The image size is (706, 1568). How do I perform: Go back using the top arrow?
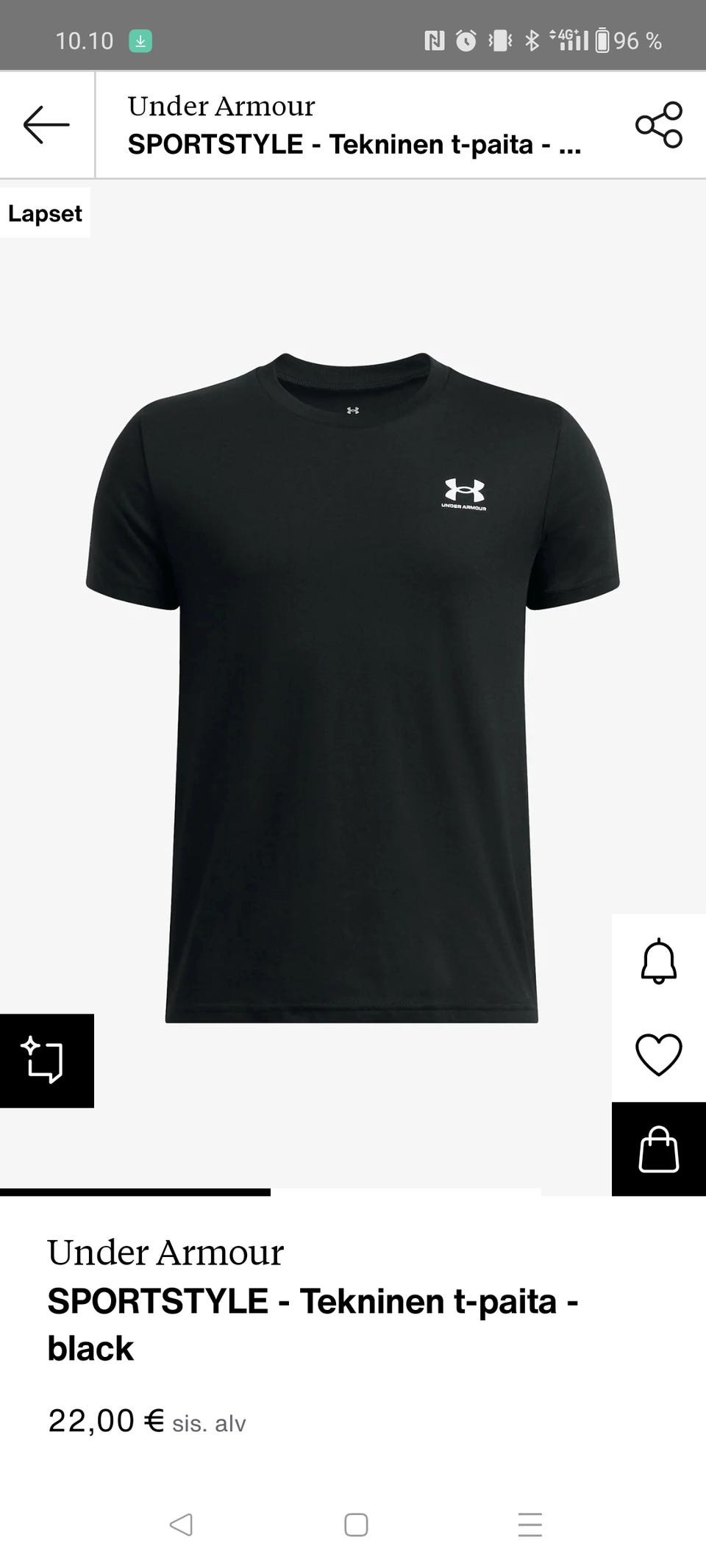46,125
